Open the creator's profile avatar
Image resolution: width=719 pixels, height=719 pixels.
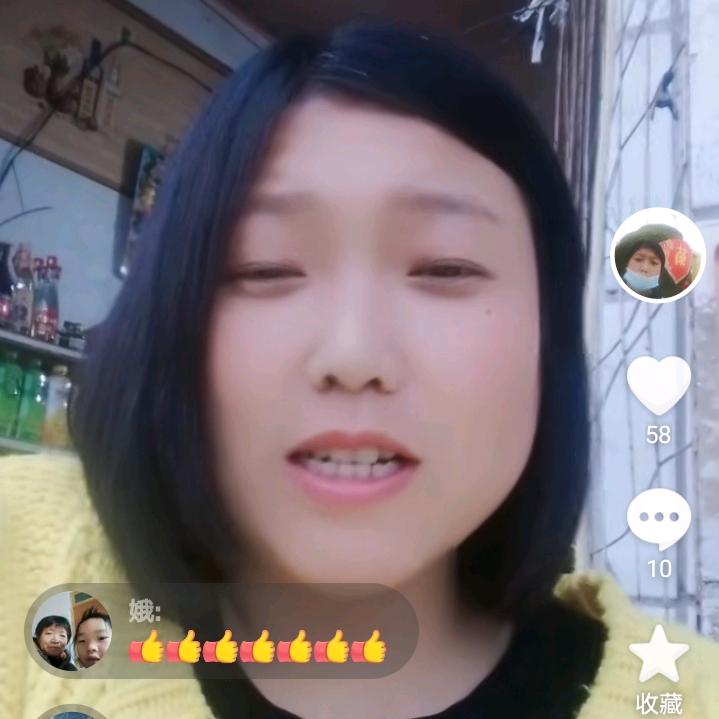pyautogui.click(x=657, y=255)
